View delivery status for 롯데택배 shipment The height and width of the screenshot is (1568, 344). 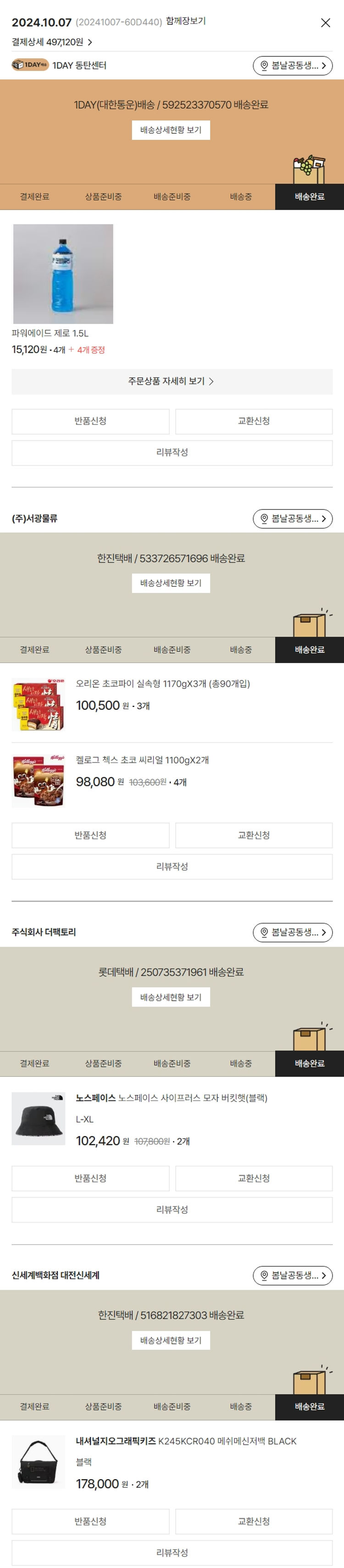(x=171, y=997)
